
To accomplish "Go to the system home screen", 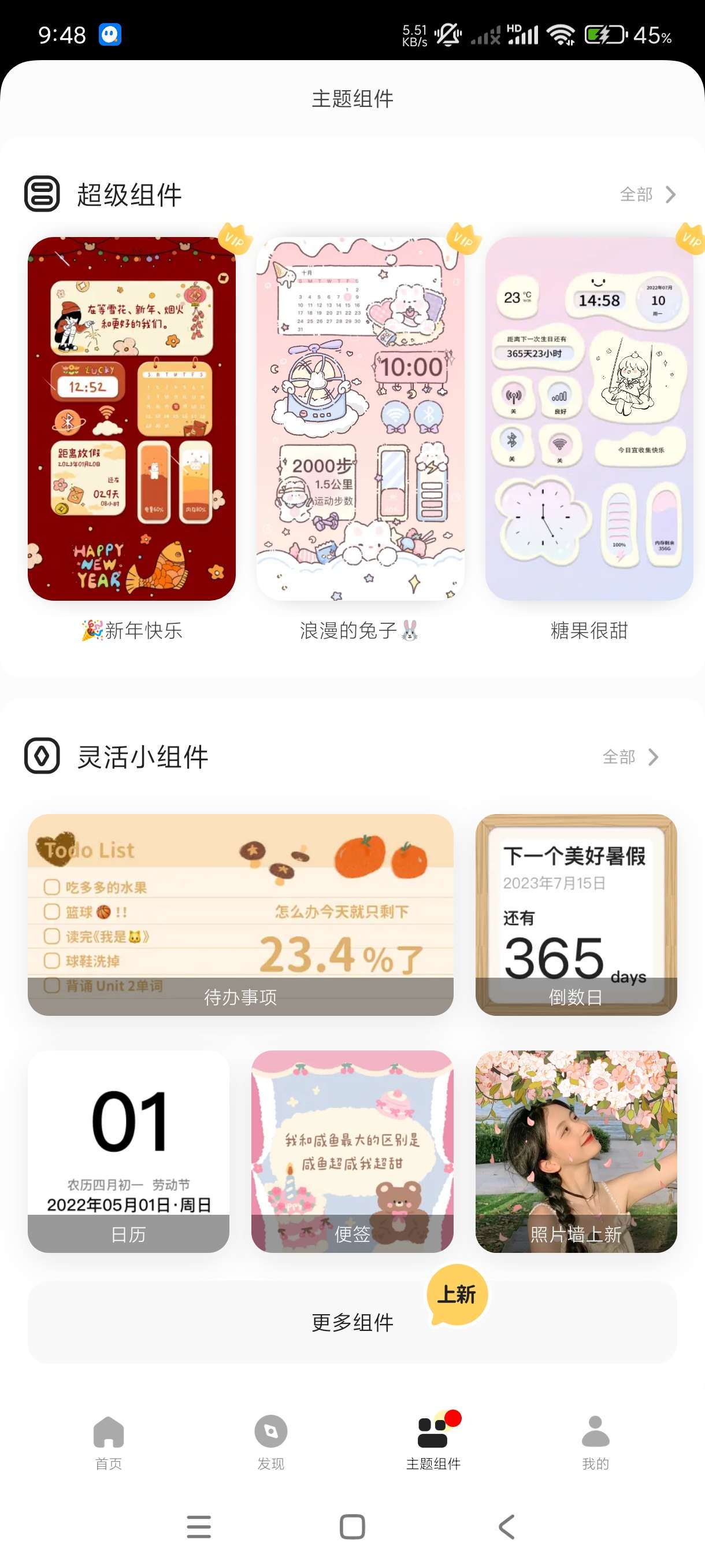I will pos(352,1526).
